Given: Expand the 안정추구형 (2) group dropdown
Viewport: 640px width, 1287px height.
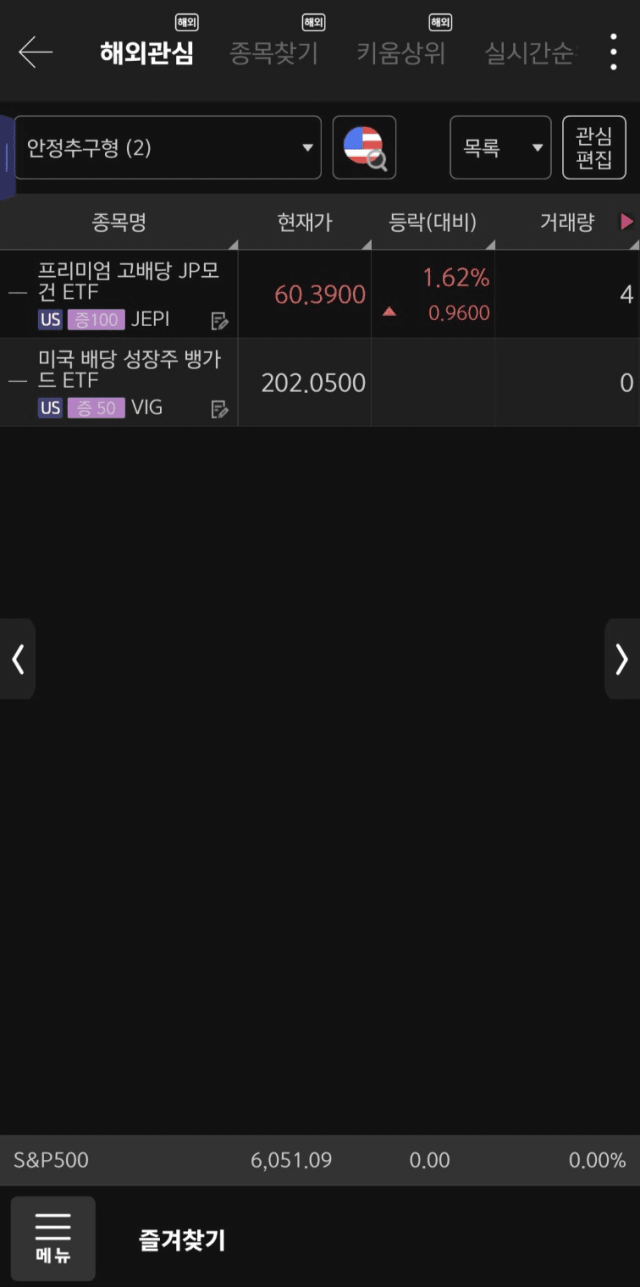Looking at the screenshot, I should pyautogui.click(x=168, y=148).
